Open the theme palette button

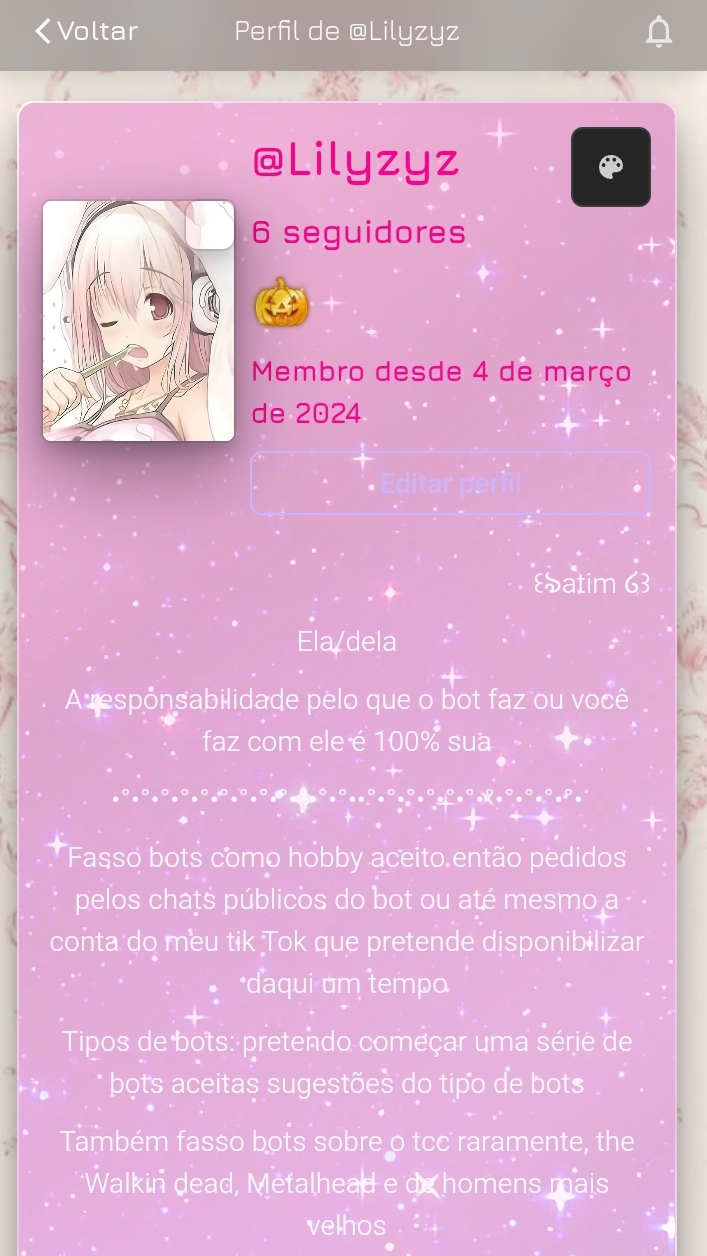click(x=610, y=167)
